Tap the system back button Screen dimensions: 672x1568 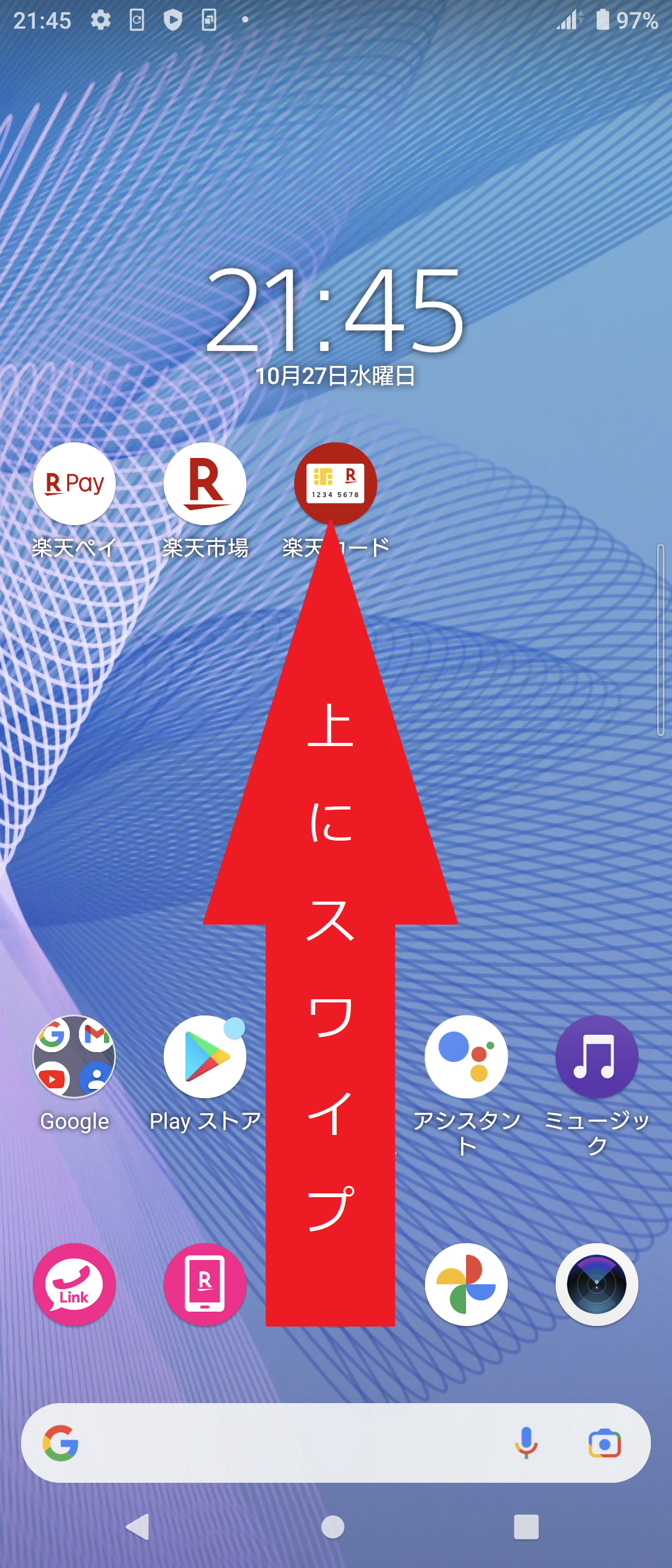click(x=138, y=1526)
